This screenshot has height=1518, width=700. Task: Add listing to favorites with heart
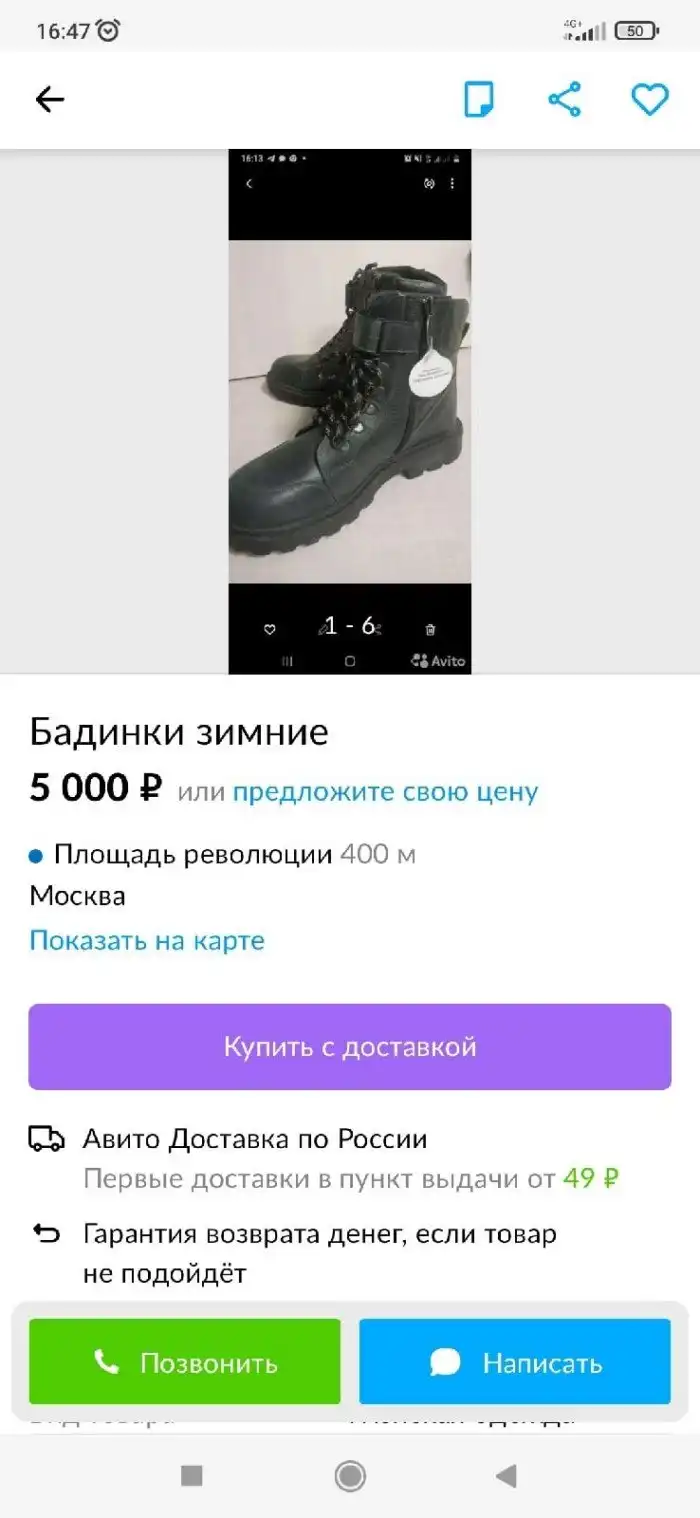tap(650, 100)
